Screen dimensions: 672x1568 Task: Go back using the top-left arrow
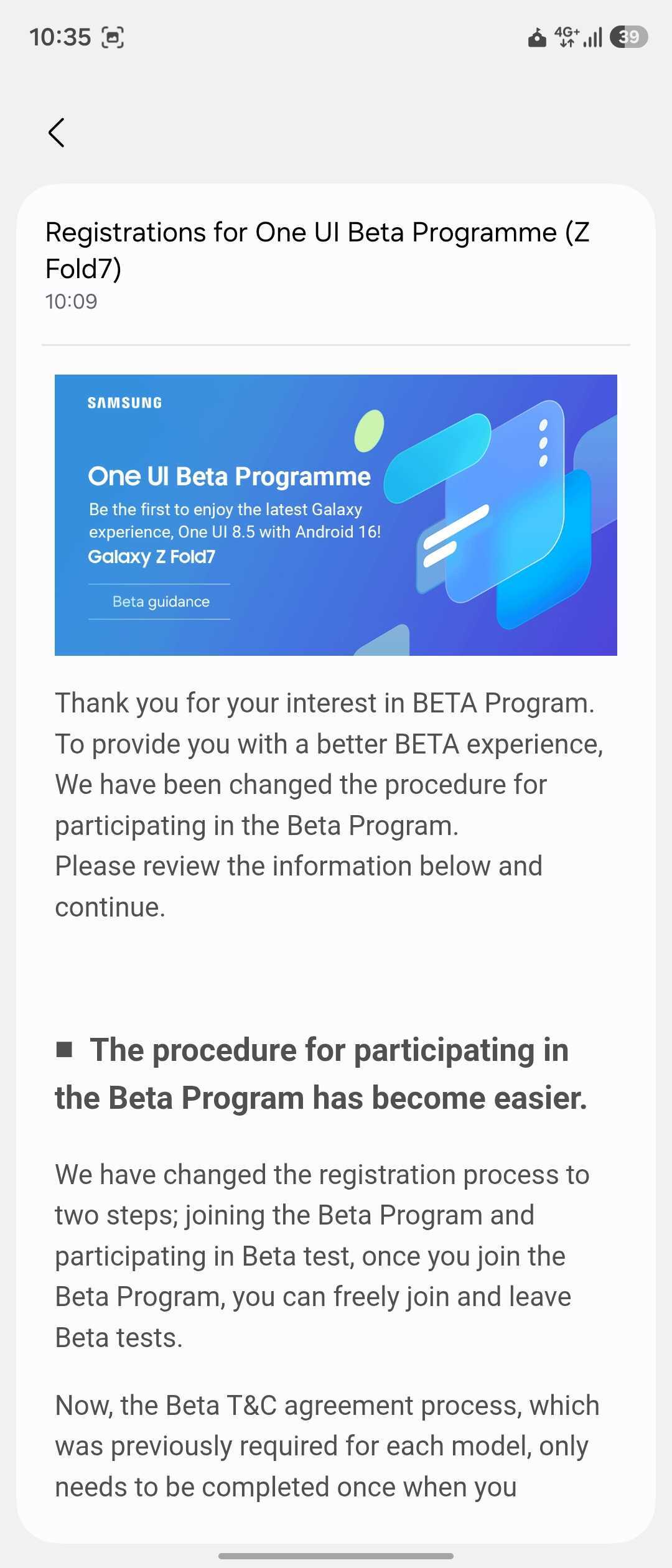click(x=57, y=133)
